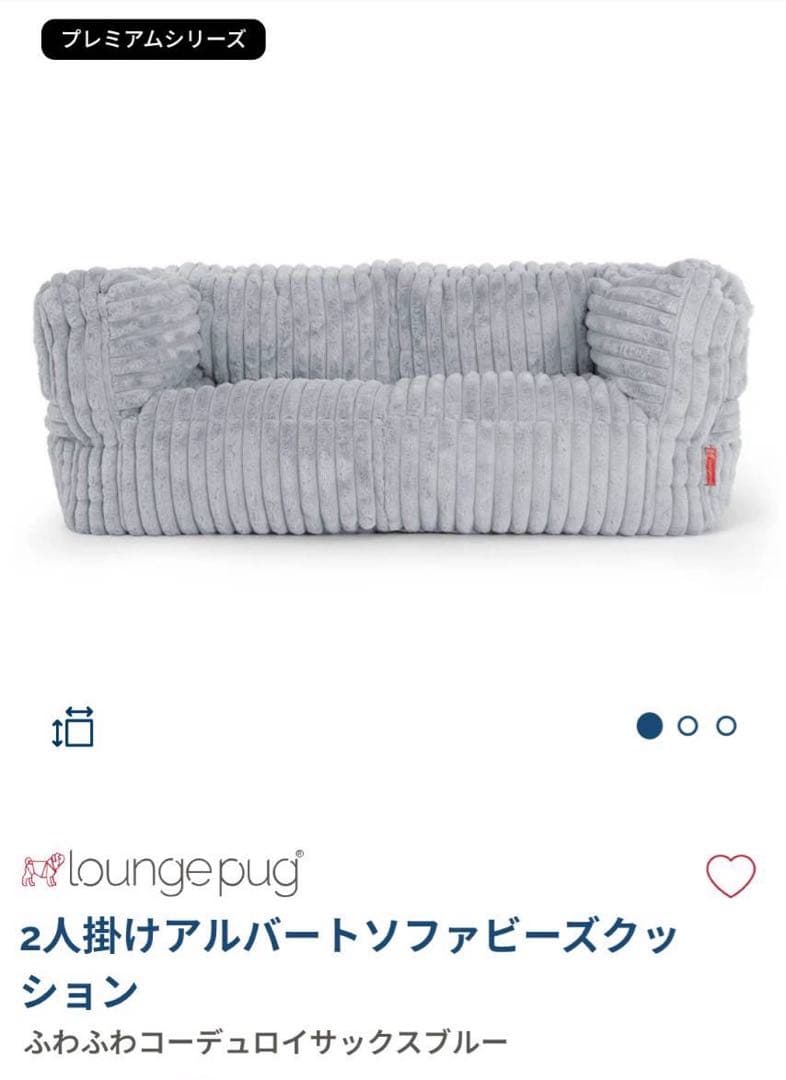Click the Lounge Pug brand wordmark
The width and height of the screenshot is (786, 1080).
[x=185, y=868]
